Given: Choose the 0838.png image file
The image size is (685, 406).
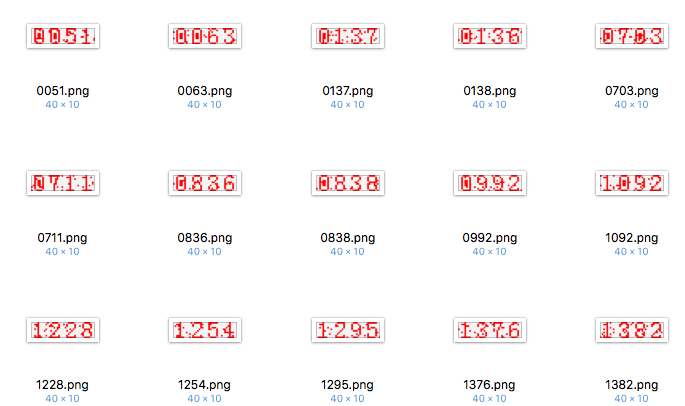Looking at the screenshot, I should 348,184.
